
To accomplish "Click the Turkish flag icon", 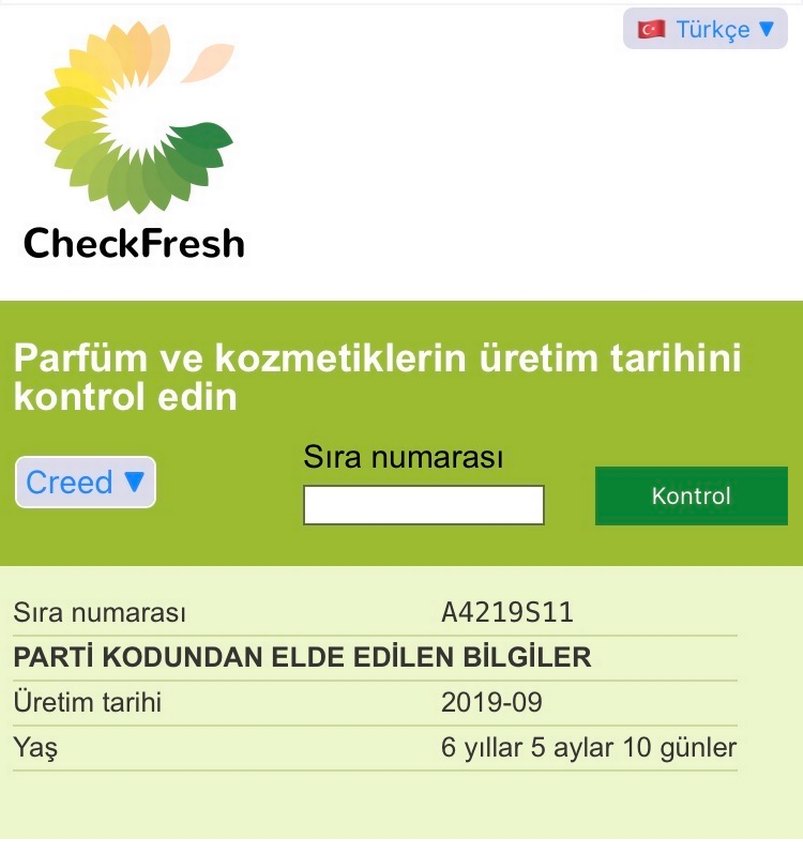I will click(653, 28).
